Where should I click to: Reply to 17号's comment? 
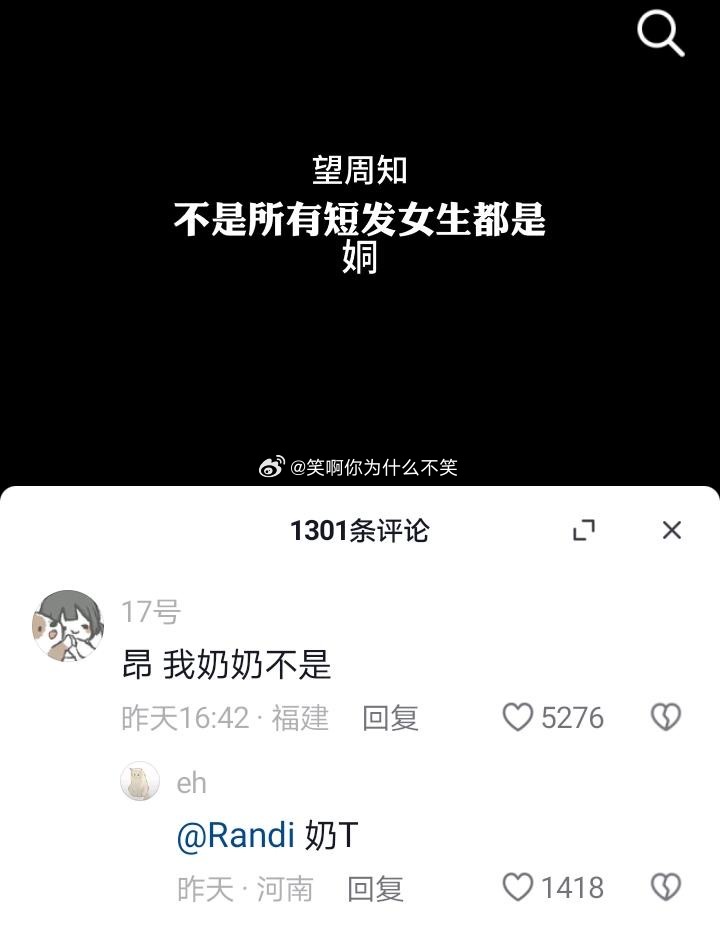coord(390,717)
